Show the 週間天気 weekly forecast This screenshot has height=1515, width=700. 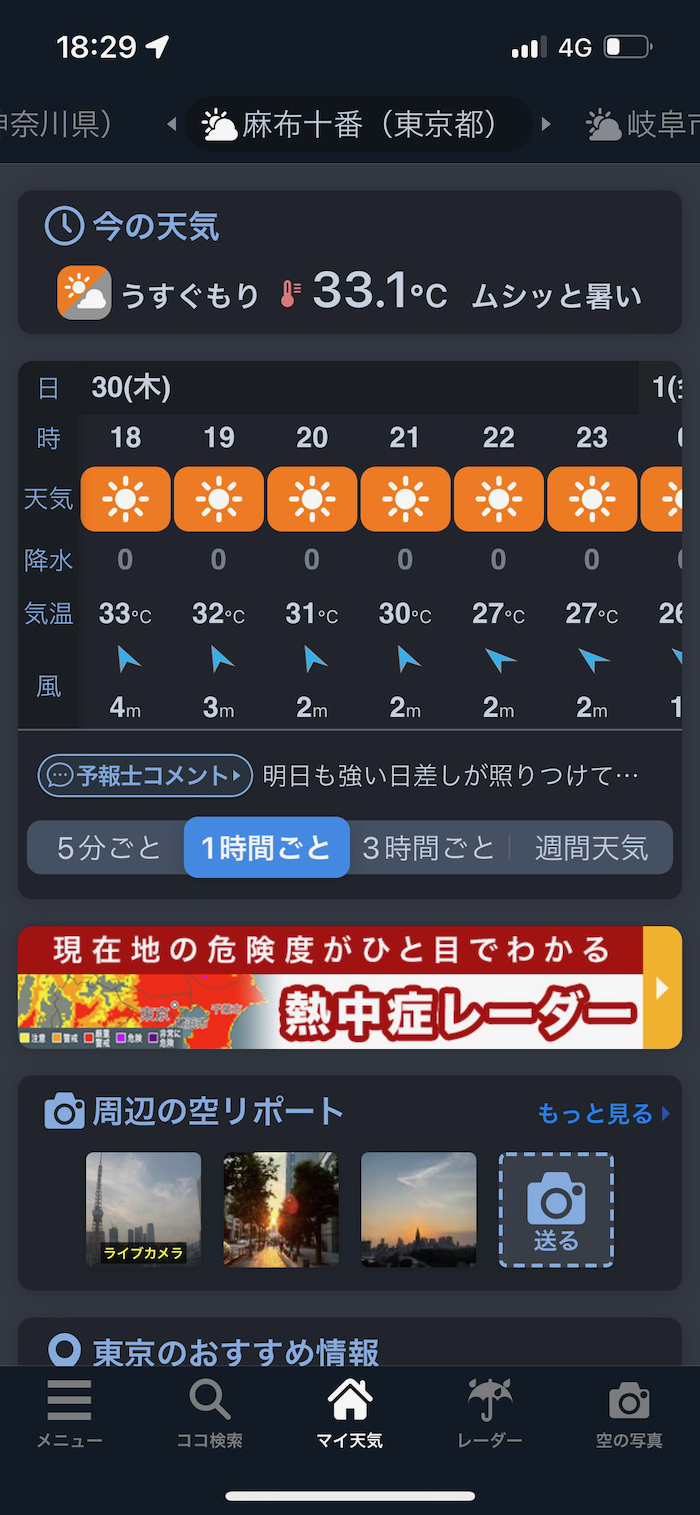[x=591, y=848]
